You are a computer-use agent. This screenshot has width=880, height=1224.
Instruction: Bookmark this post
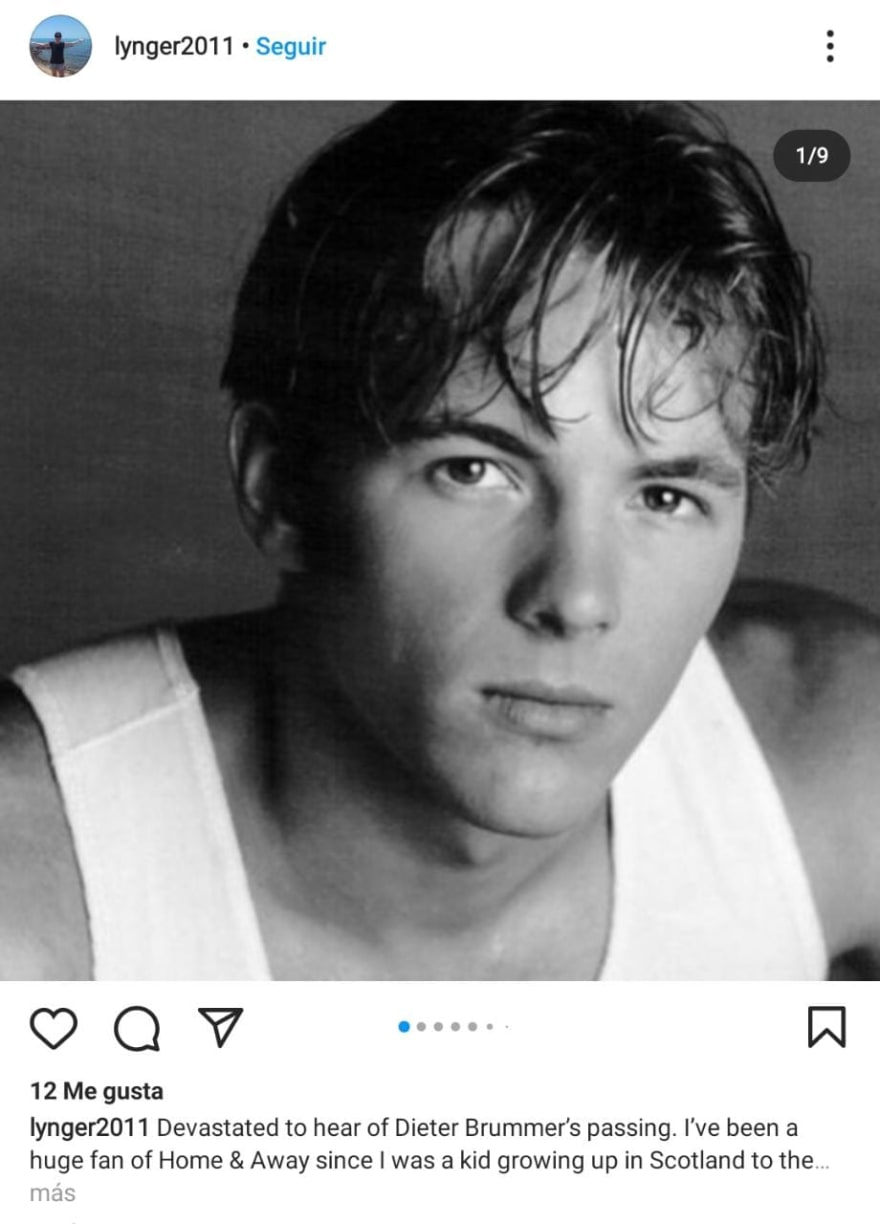click(x=826, y=1027)
